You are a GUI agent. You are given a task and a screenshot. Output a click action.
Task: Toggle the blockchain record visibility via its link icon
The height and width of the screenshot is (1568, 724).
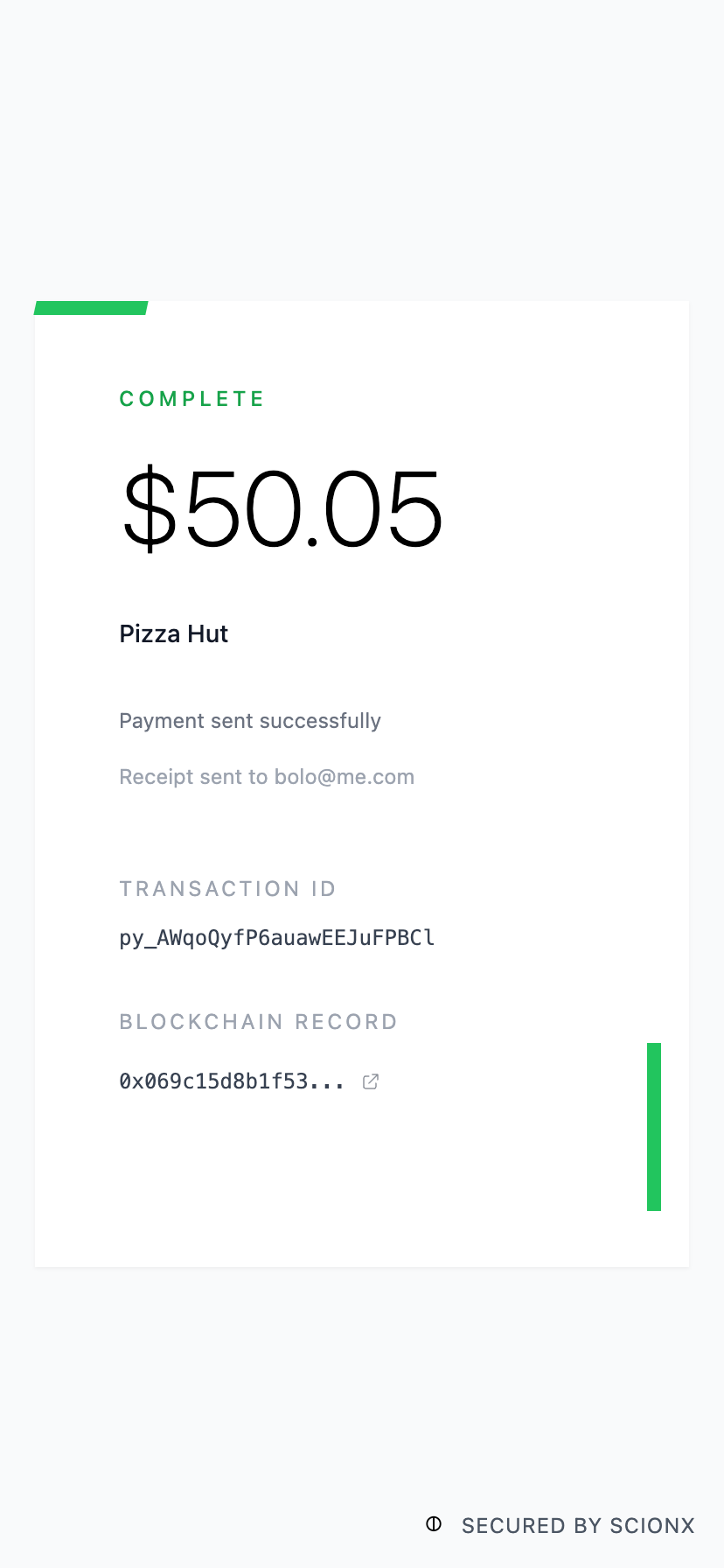[x=370, y=1081]
